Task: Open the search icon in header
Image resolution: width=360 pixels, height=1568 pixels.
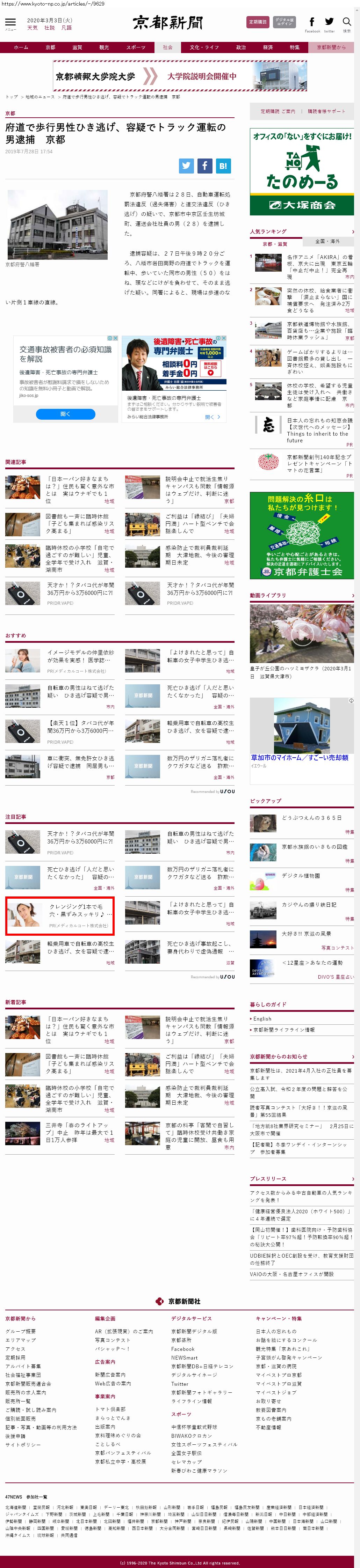Action: pos(347,22)
